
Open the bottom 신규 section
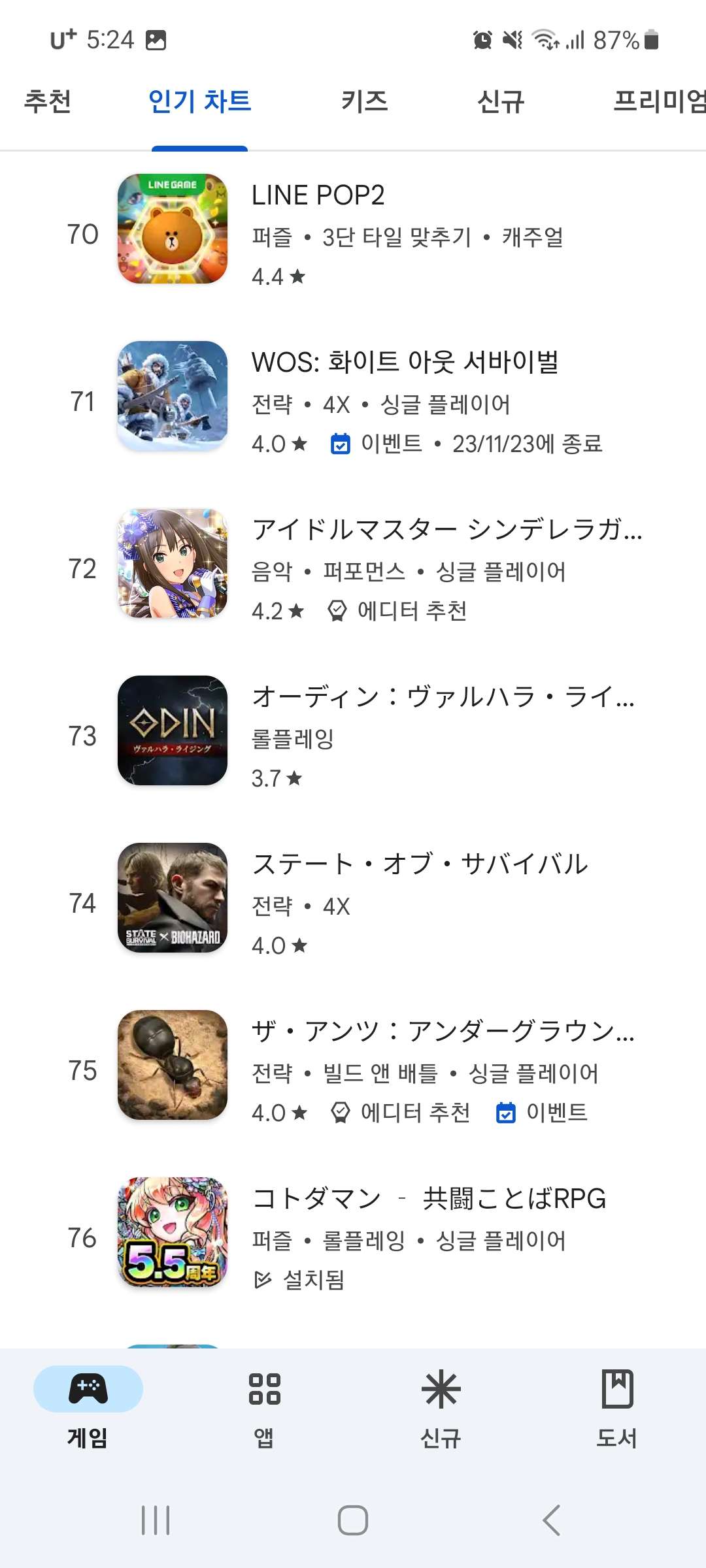pos(441,1405)
